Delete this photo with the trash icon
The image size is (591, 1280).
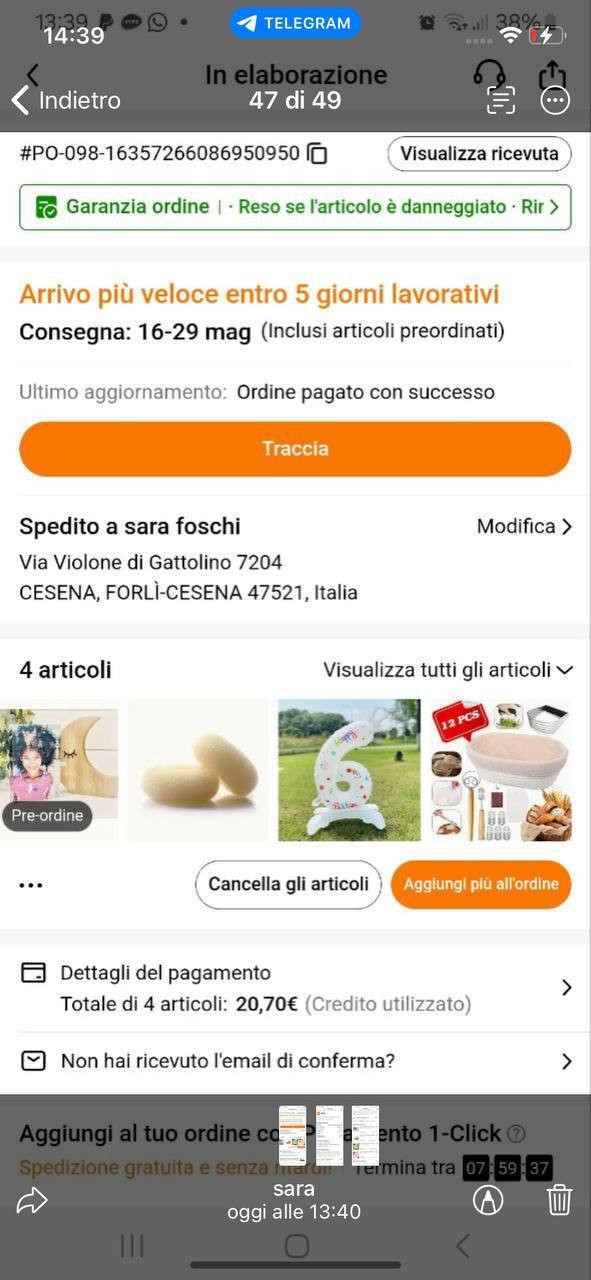coord(559,1199)
